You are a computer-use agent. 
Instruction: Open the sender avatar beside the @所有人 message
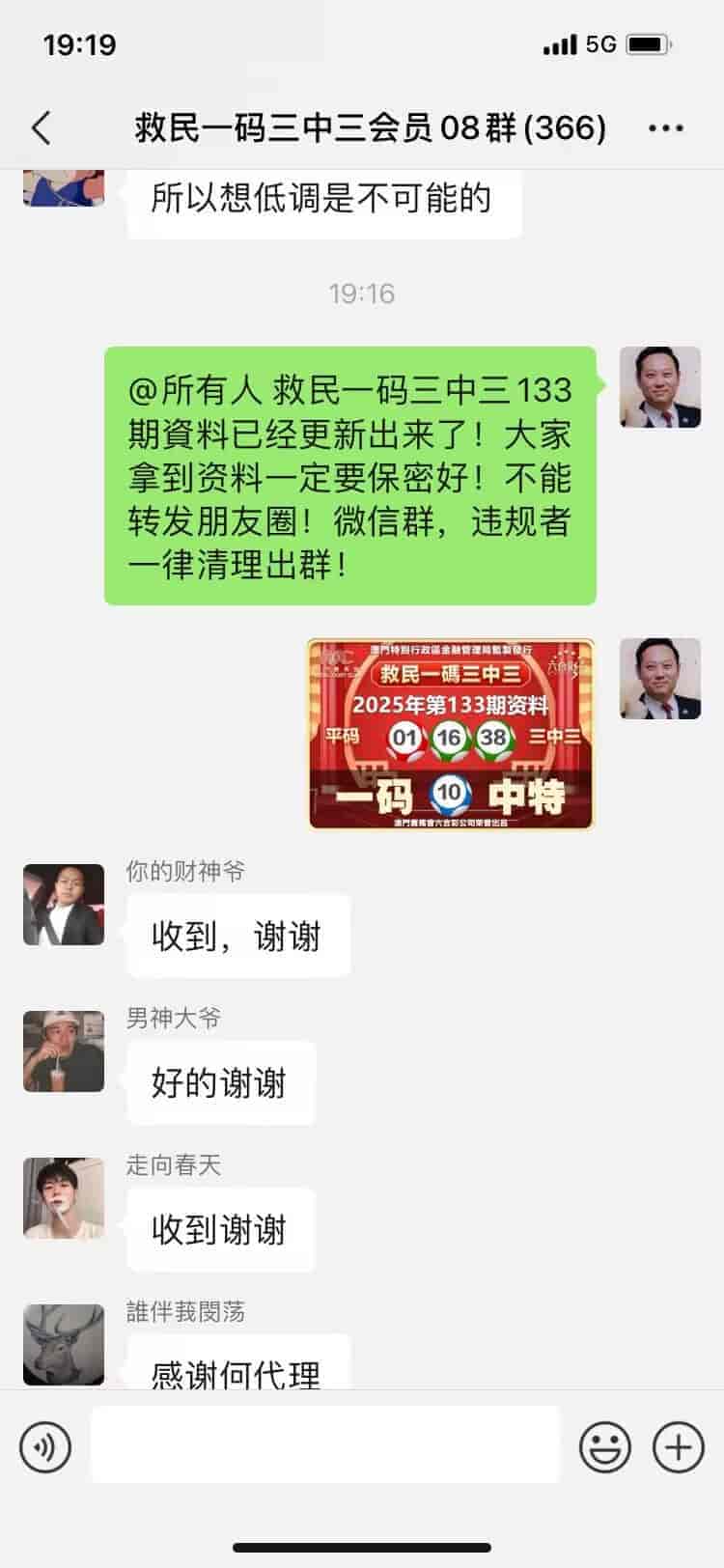pyautogui.click(x=660, y=387)
